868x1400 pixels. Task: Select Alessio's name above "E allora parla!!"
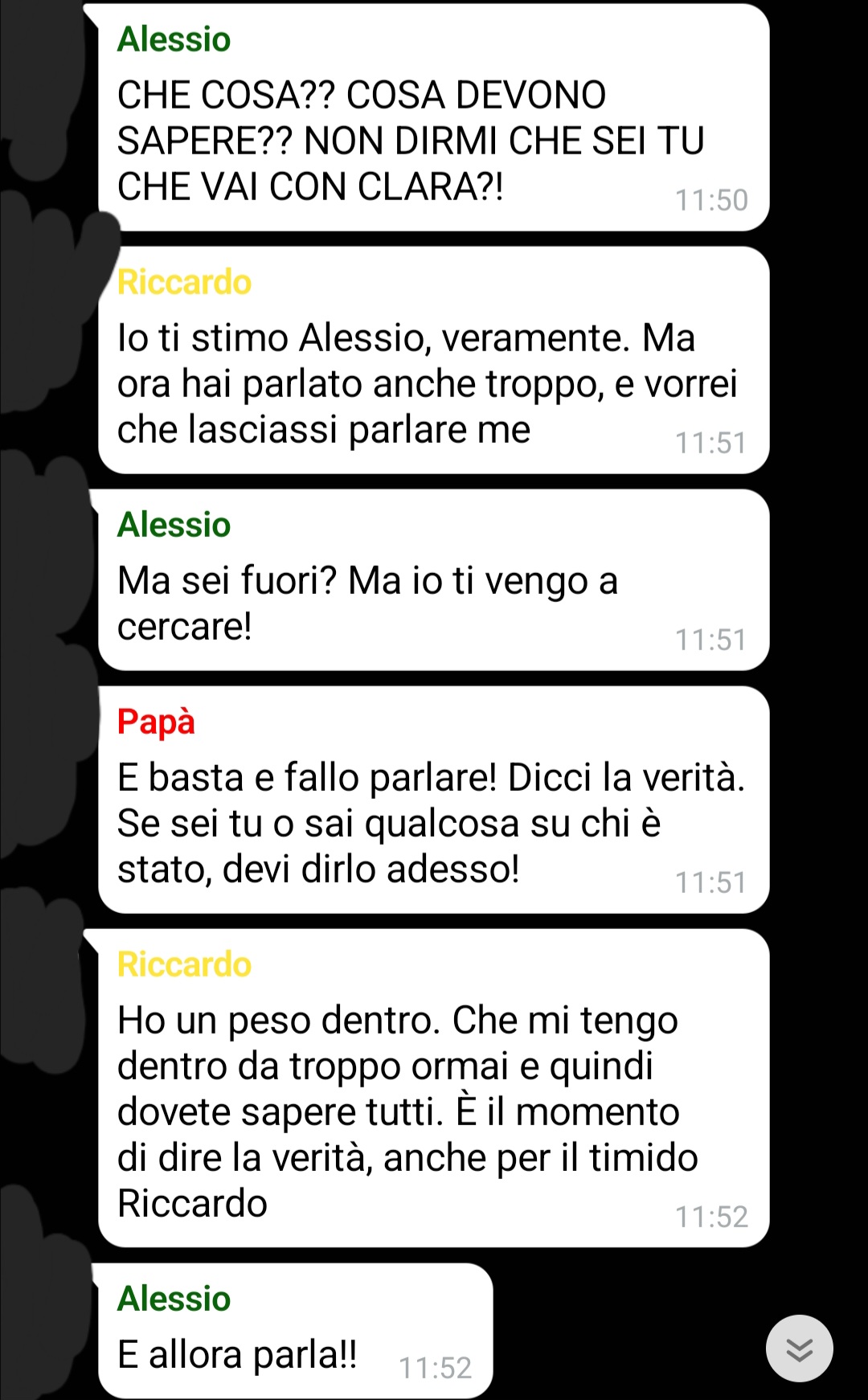point(174,1299)
